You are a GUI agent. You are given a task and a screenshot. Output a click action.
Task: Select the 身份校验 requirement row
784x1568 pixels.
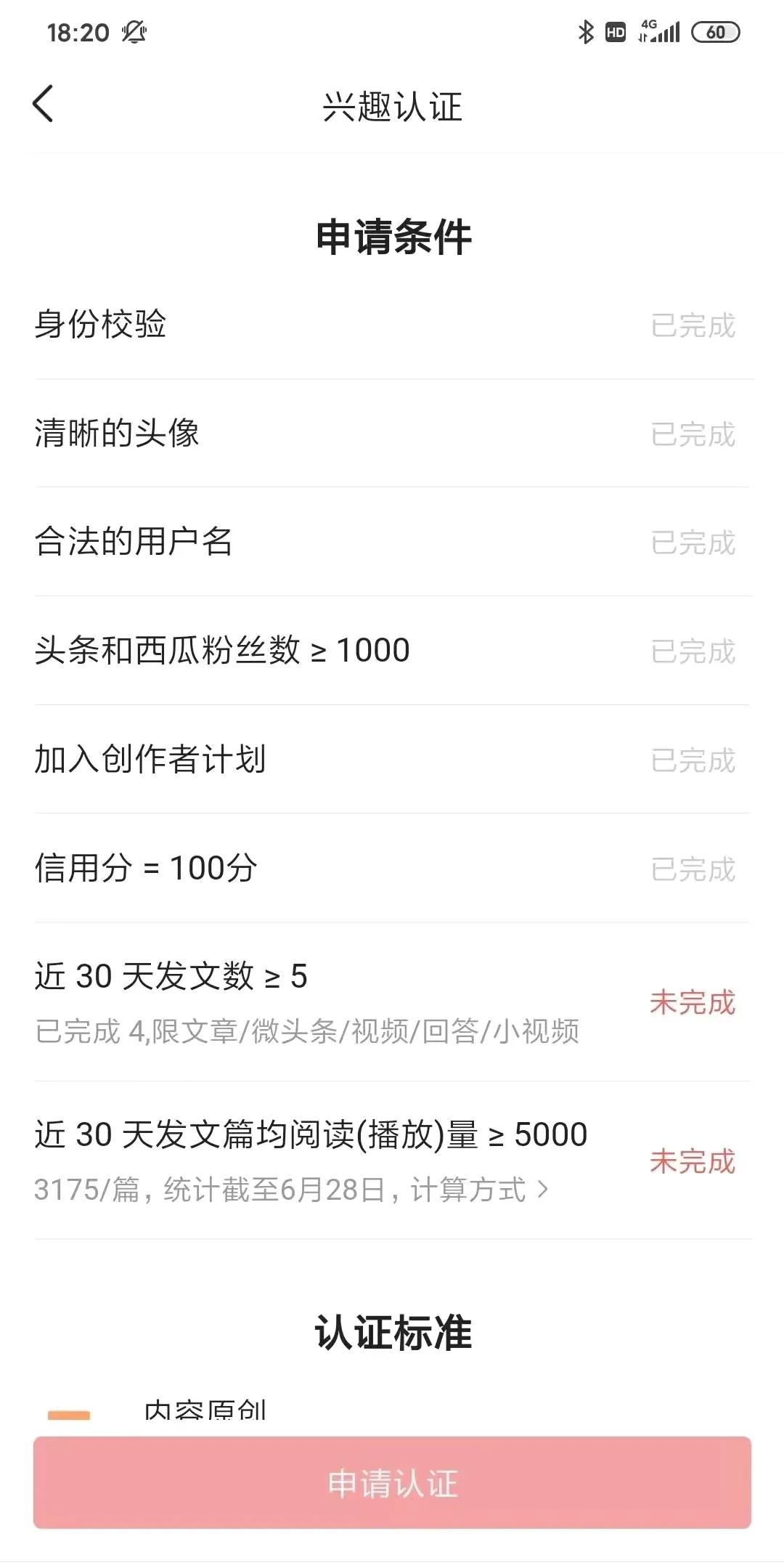coord(392,327)
